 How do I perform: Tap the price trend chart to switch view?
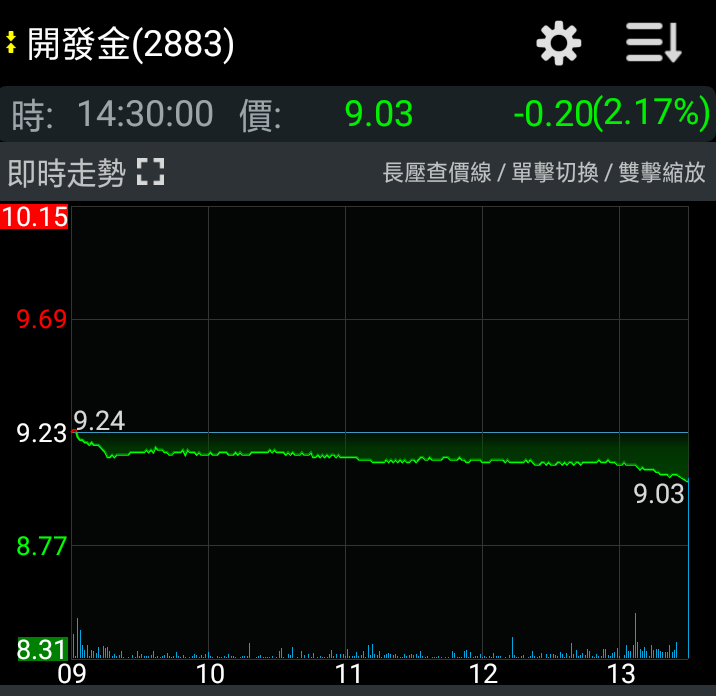[x=380, y=430]
